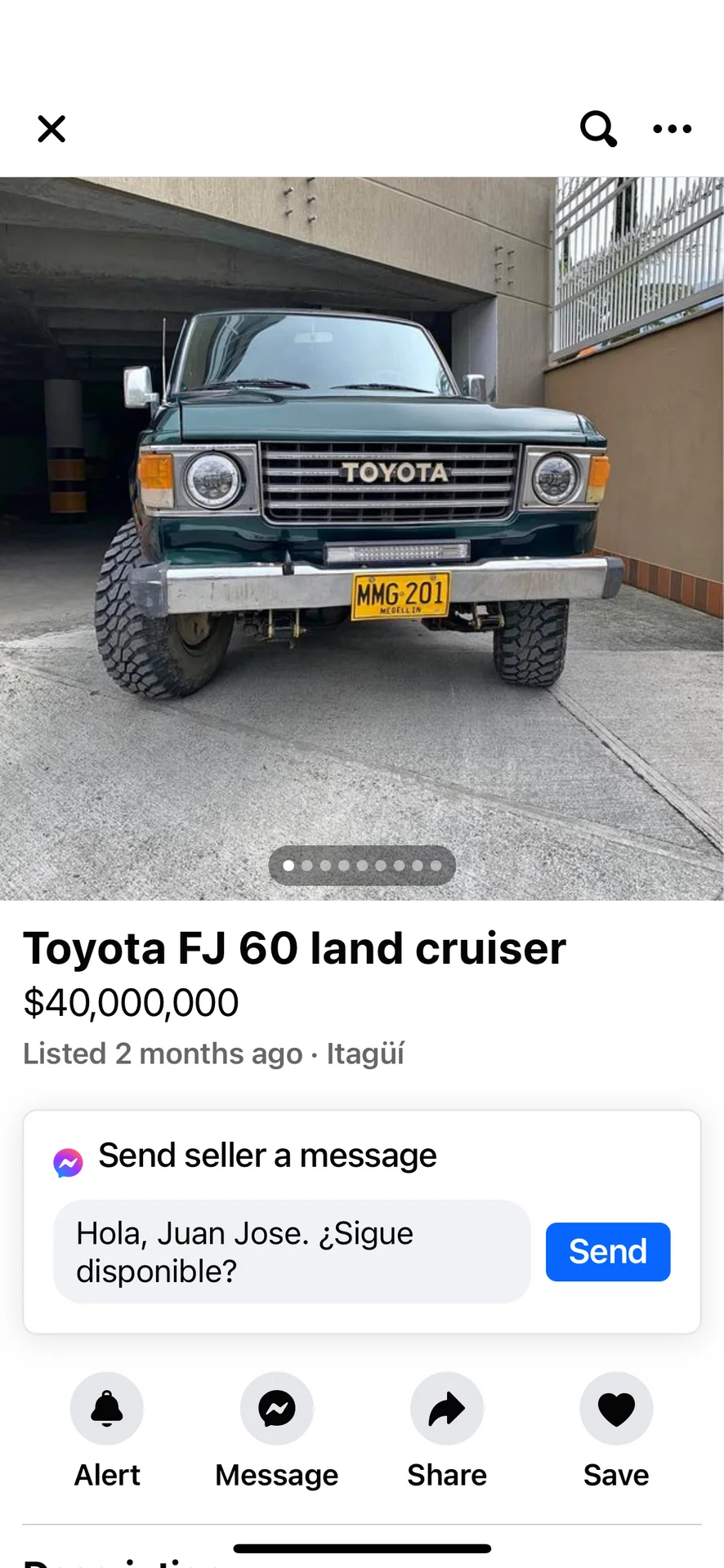Edit the prefilled message to Juan Jose
This screenshot has height=1568, width=724.
point(292,1251)
